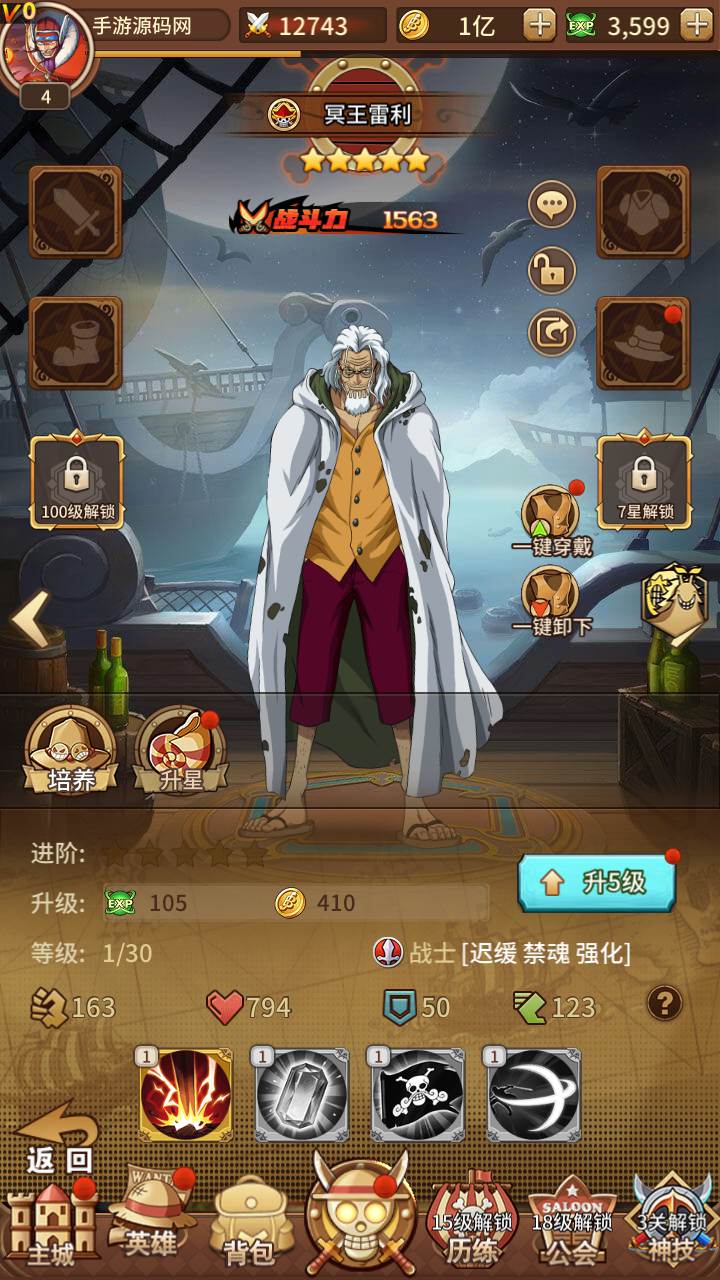Select the boots equipment slot
The image size is (720, 1280).
click(76, 342)
